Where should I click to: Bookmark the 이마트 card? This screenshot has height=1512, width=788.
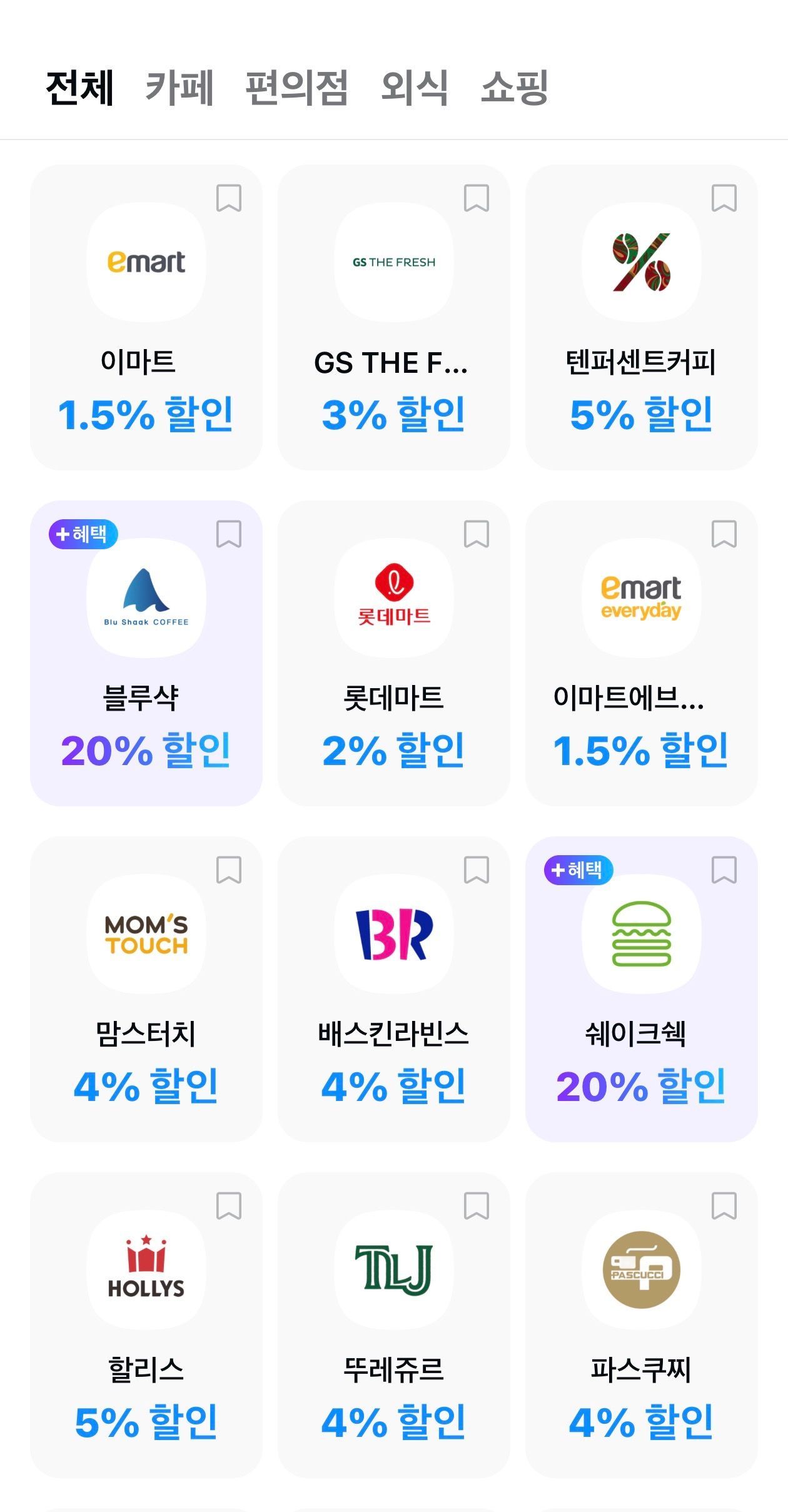click(x=229, y=198)
